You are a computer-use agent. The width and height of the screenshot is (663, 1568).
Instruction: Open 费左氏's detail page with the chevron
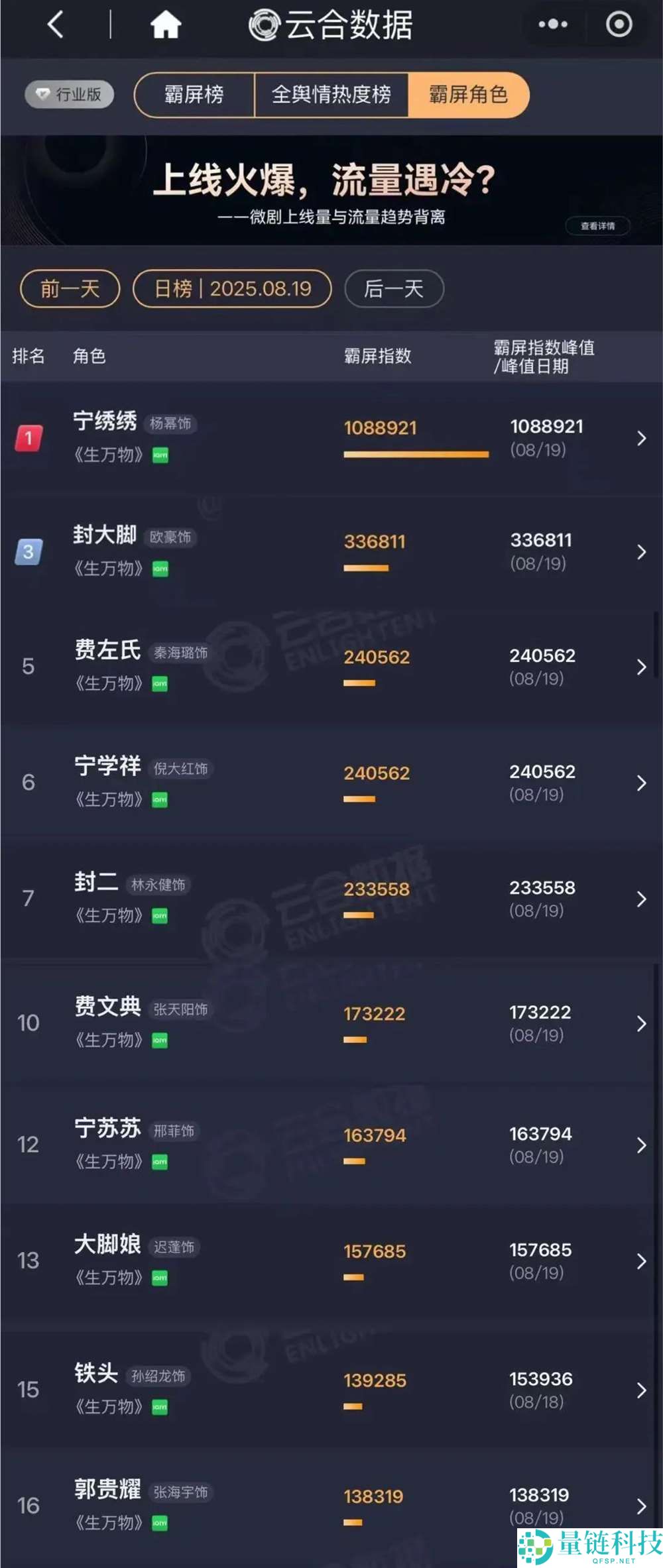(x=640, y=667)
